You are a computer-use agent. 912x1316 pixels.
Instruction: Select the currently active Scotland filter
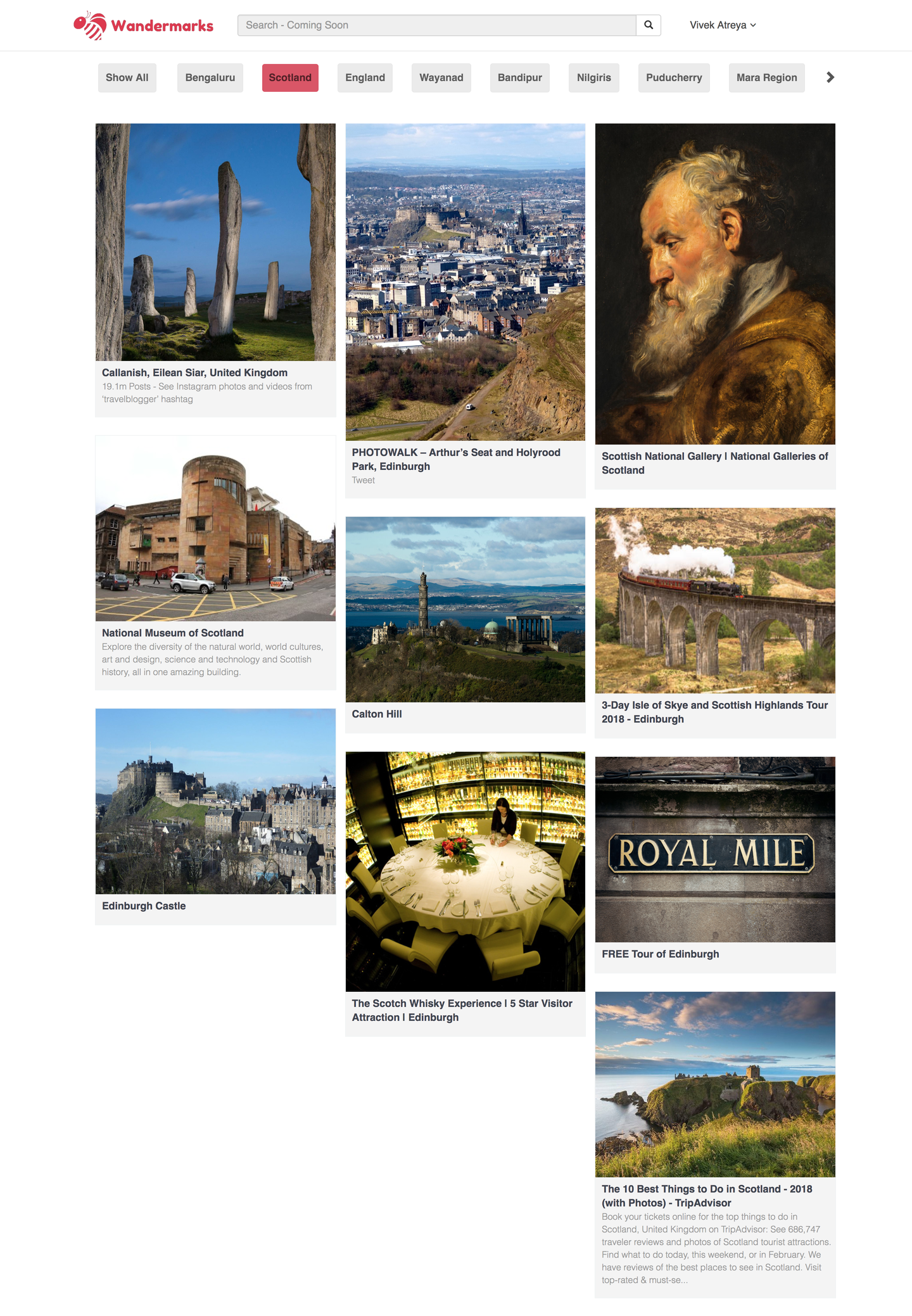pyautogui.click(x=290, y=77)
